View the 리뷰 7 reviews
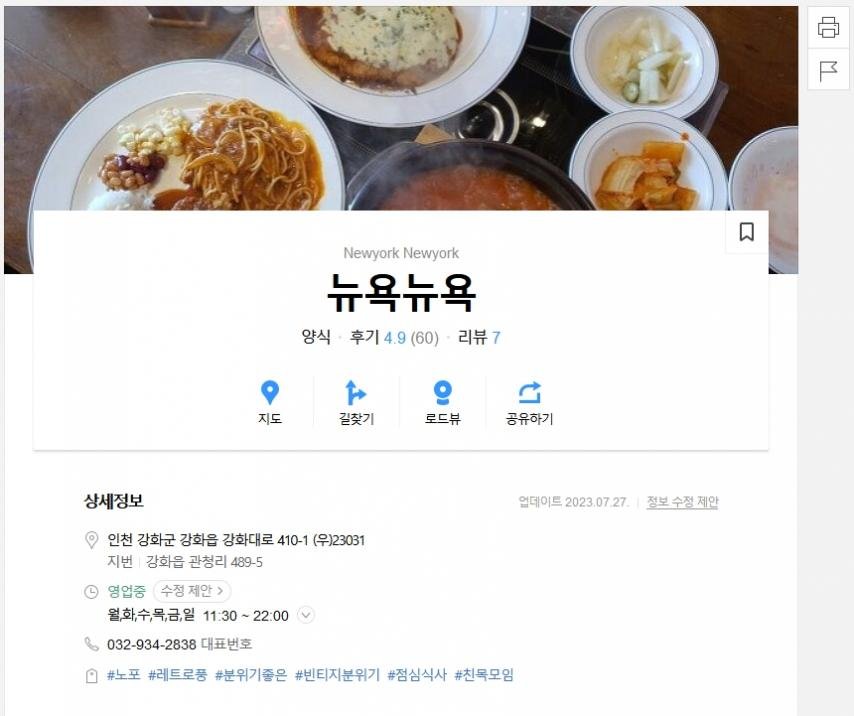This screenshot has width=854, height=716. [479, 338]
